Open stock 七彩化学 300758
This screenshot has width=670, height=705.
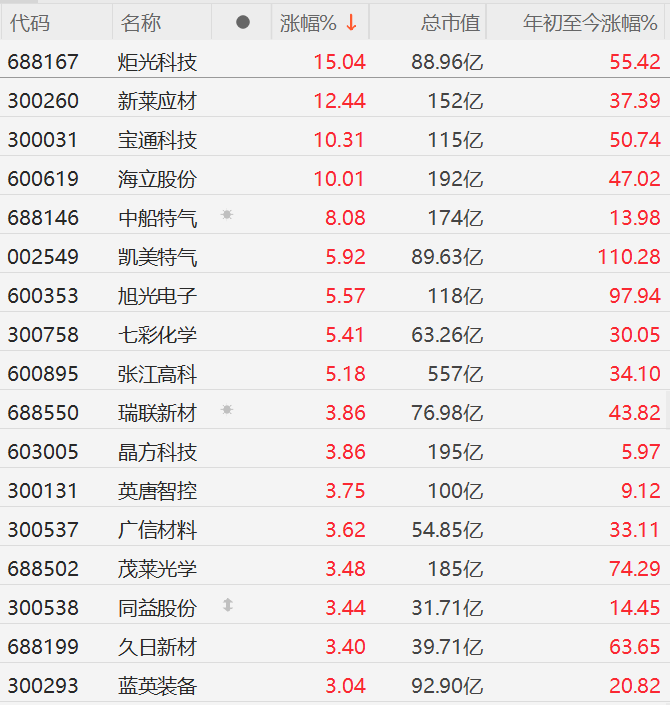pos(157,335)
